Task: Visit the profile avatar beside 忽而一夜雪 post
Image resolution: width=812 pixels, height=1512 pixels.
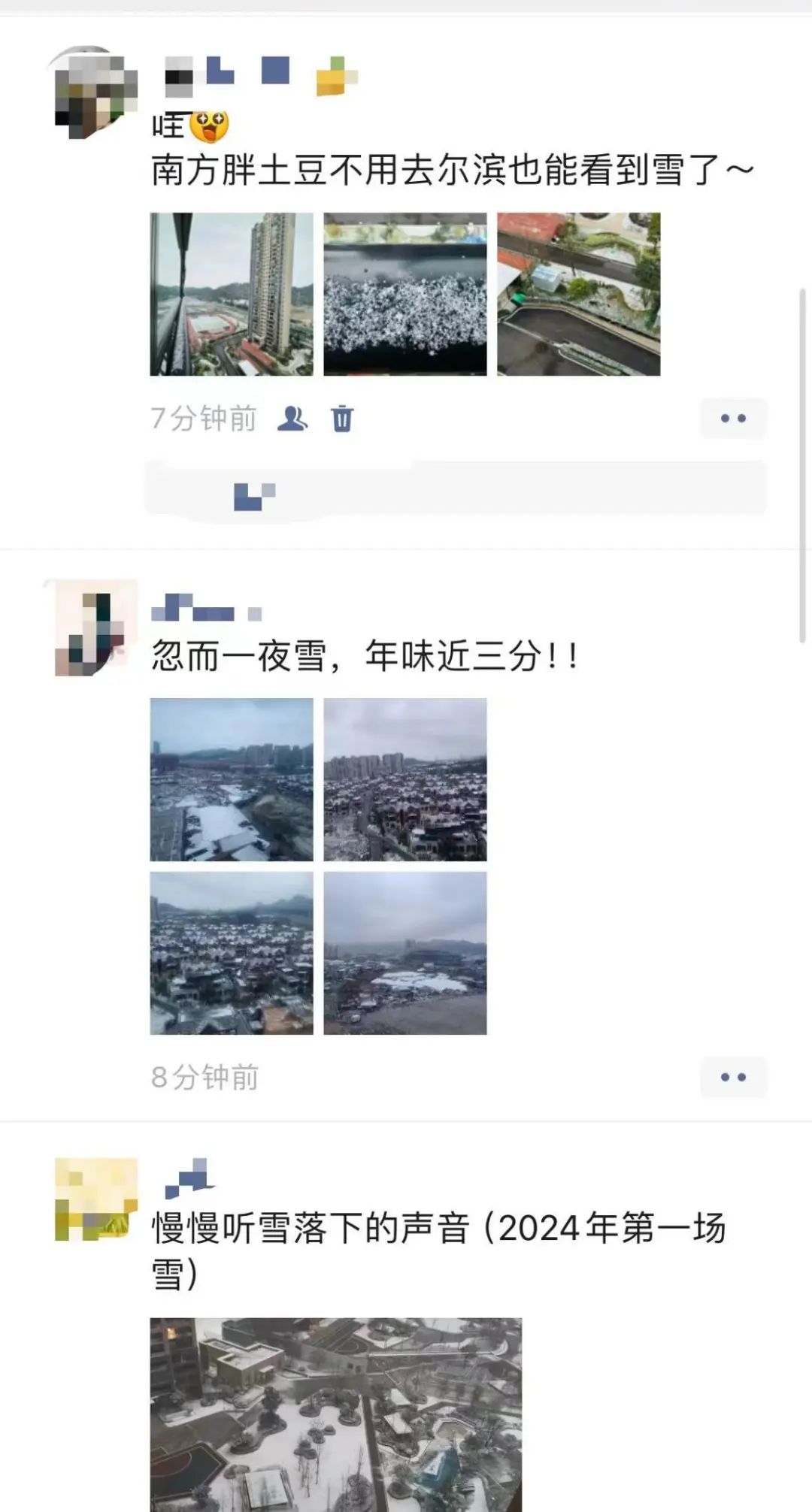Action: point(96,627)
